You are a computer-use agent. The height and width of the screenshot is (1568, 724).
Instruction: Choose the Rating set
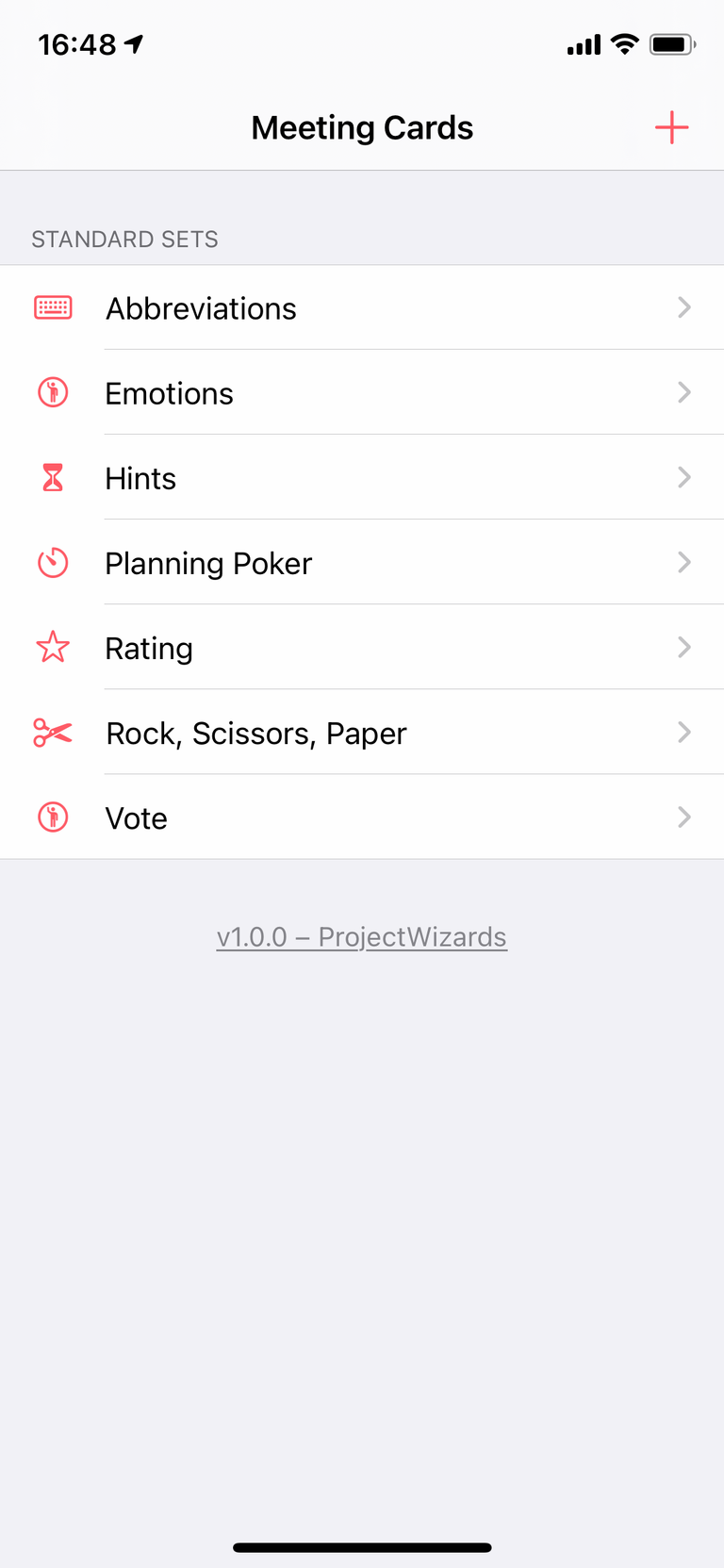click(x=362, y=648)
